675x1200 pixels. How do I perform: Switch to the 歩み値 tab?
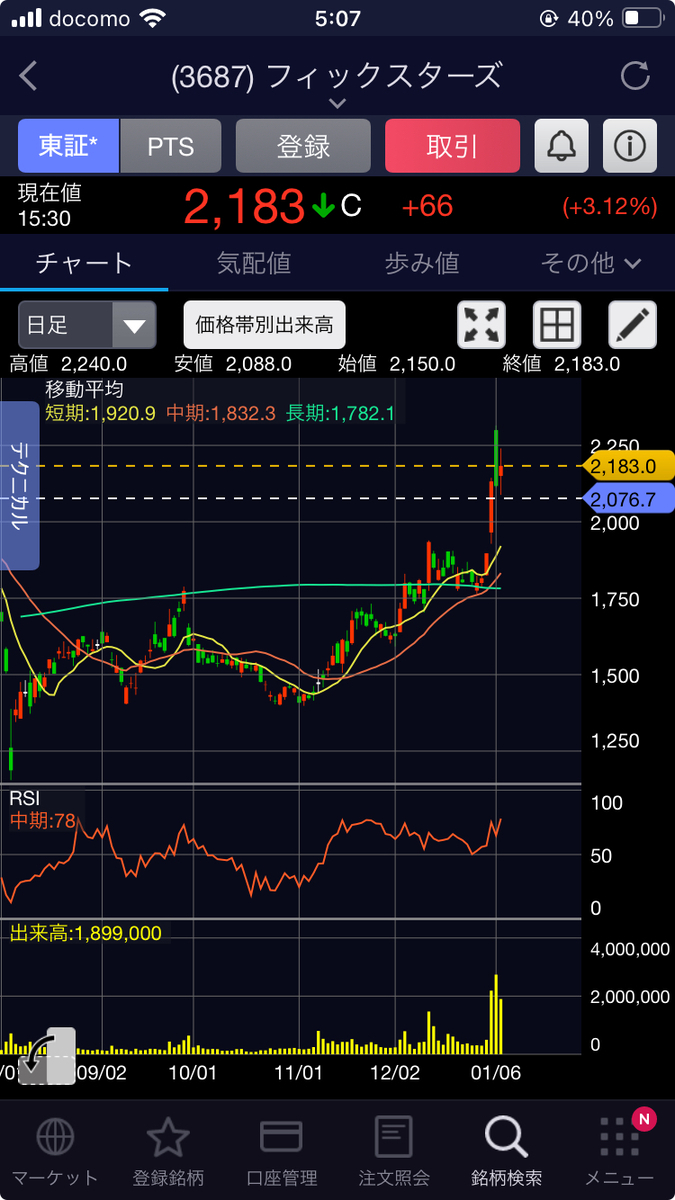tap(421, 263)
